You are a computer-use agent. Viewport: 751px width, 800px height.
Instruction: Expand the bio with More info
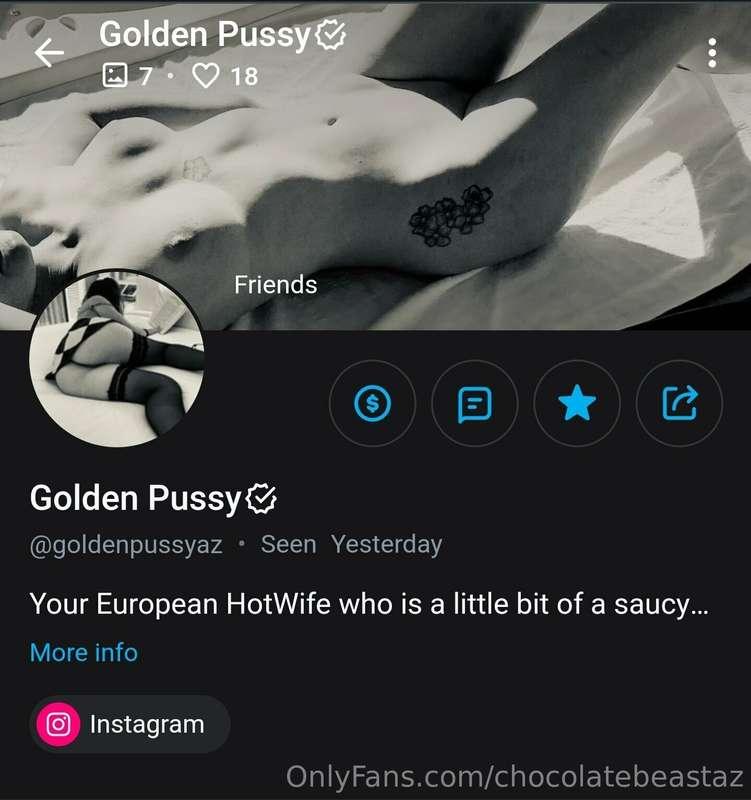coord(84,652)
